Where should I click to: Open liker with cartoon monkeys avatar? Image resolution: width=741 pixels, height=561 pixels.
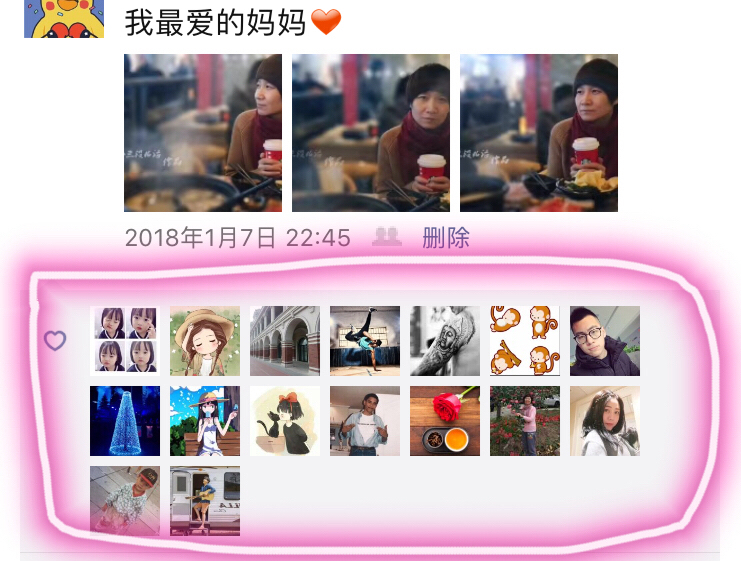tap(525, 341)
